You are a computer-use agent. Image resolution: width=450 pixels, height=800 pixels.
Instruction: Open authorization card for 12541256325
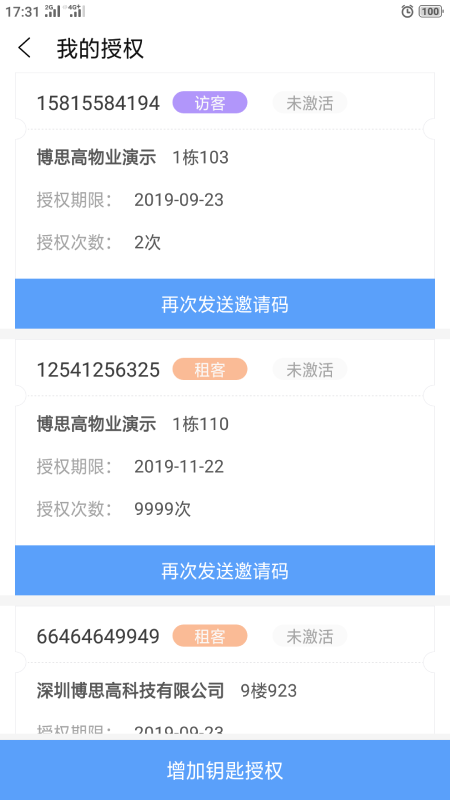225,442
